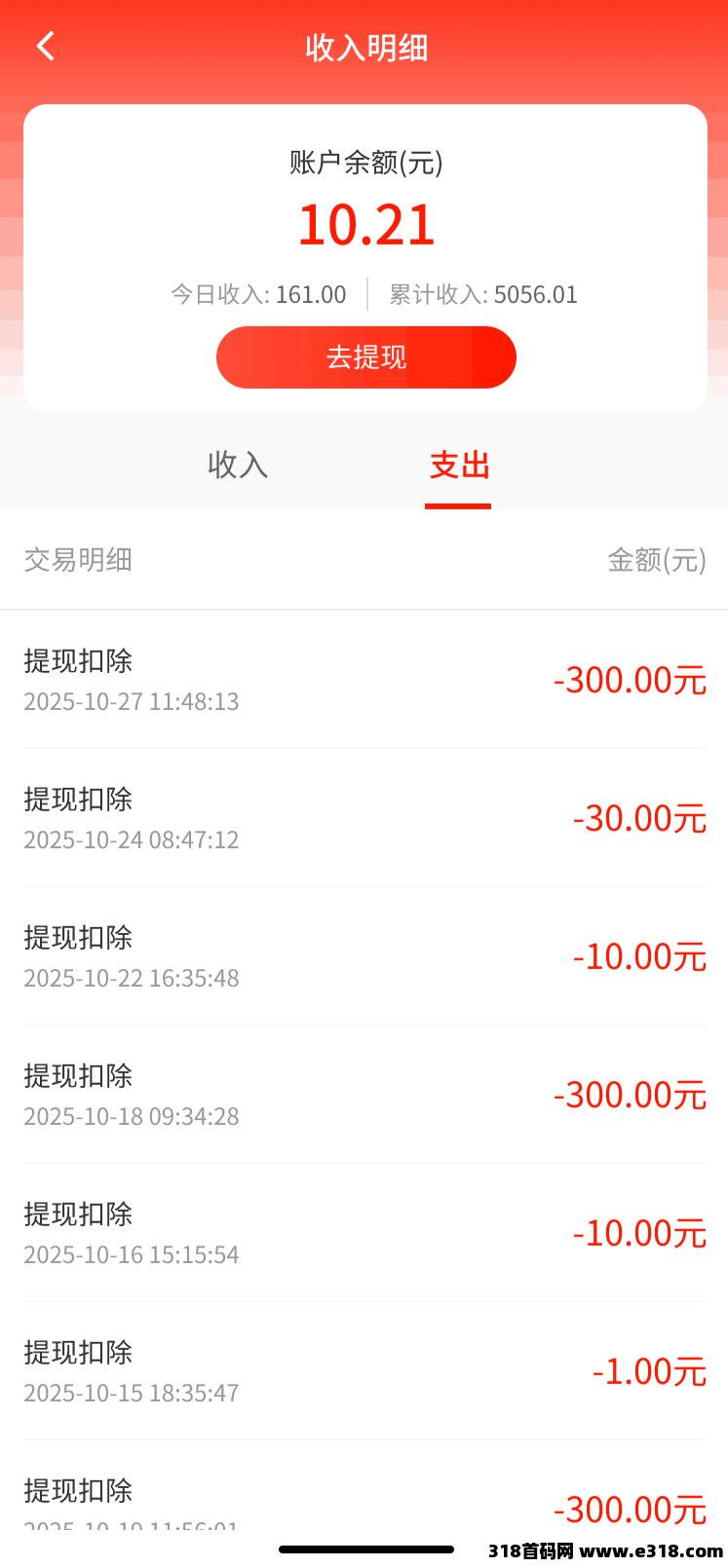The width and height of the screenshot is (728, 1568).
Task: Tap the 账户余额(元) label
Action: click(x=365, y=164)
